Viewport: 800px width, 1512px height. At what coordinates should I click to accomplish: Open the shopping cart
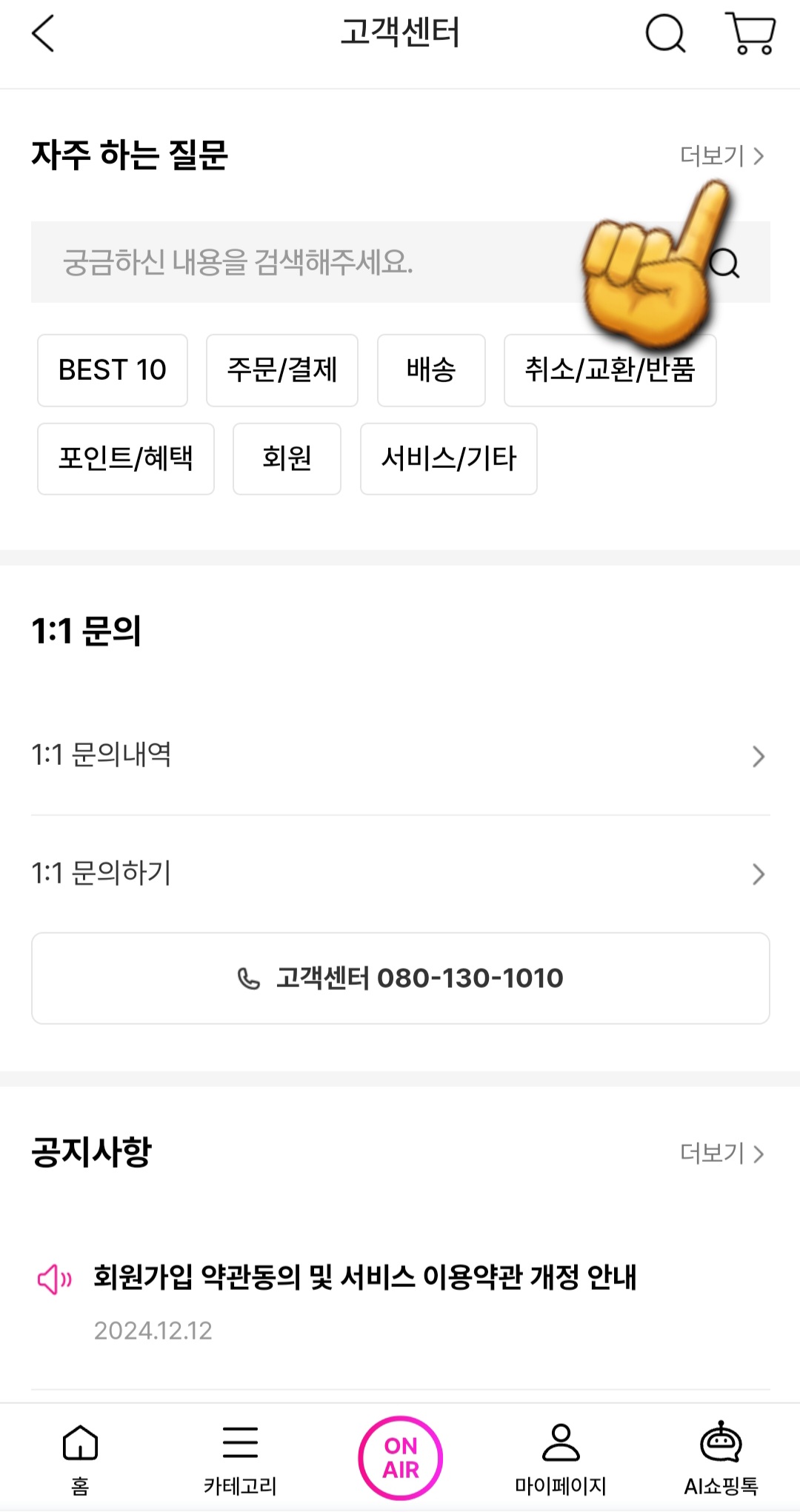coord(750,33)
